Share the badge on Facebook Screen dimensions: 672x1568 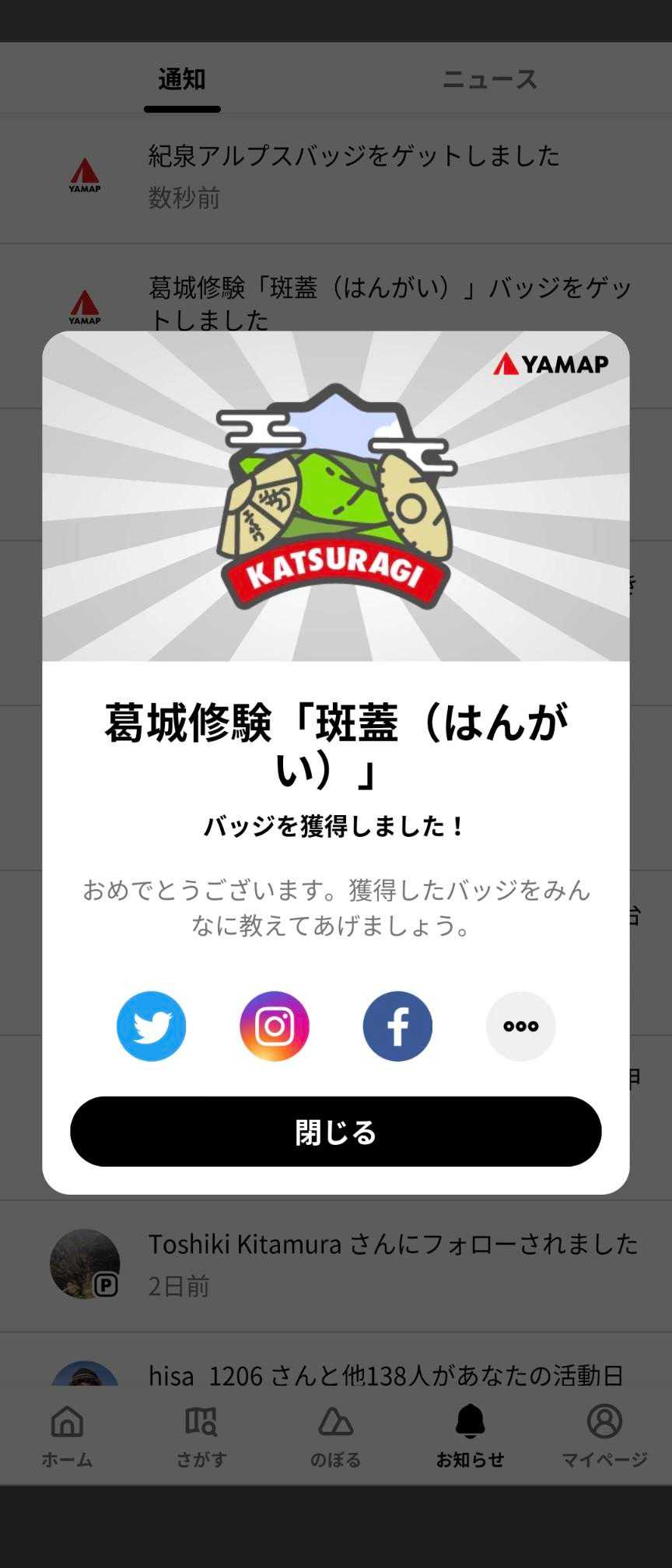coord(397,1026)
